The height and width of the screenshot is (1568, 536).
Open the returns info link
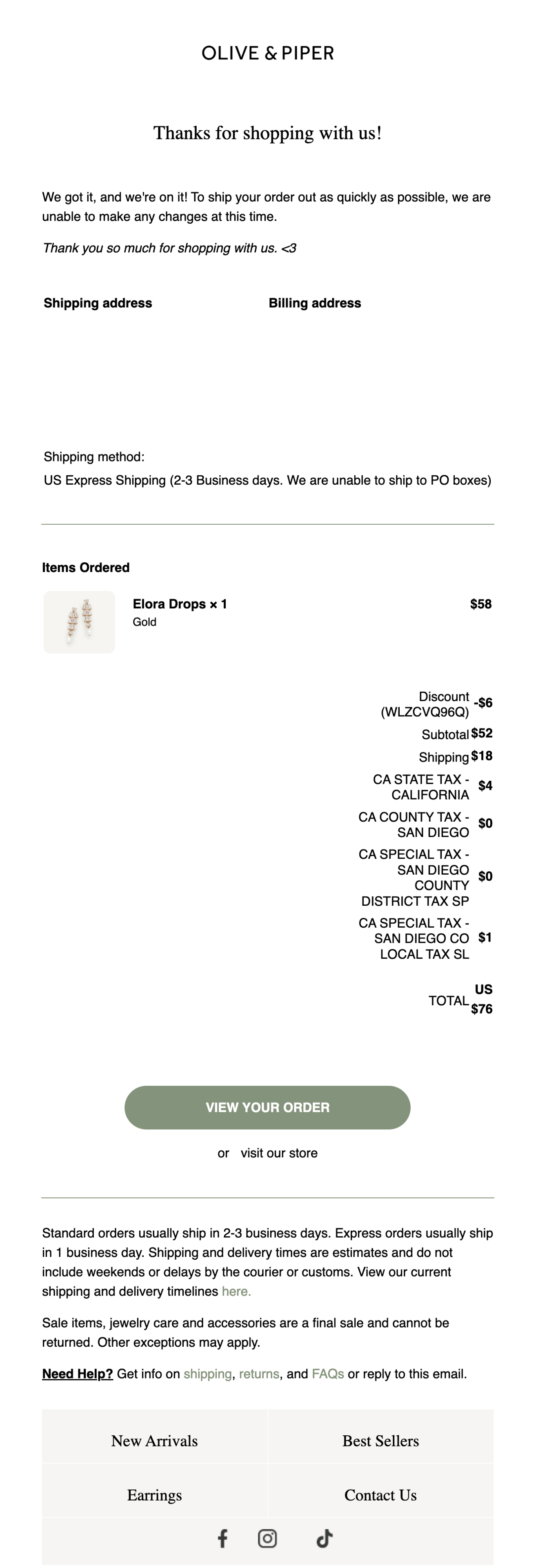(x=259, y=1374)
